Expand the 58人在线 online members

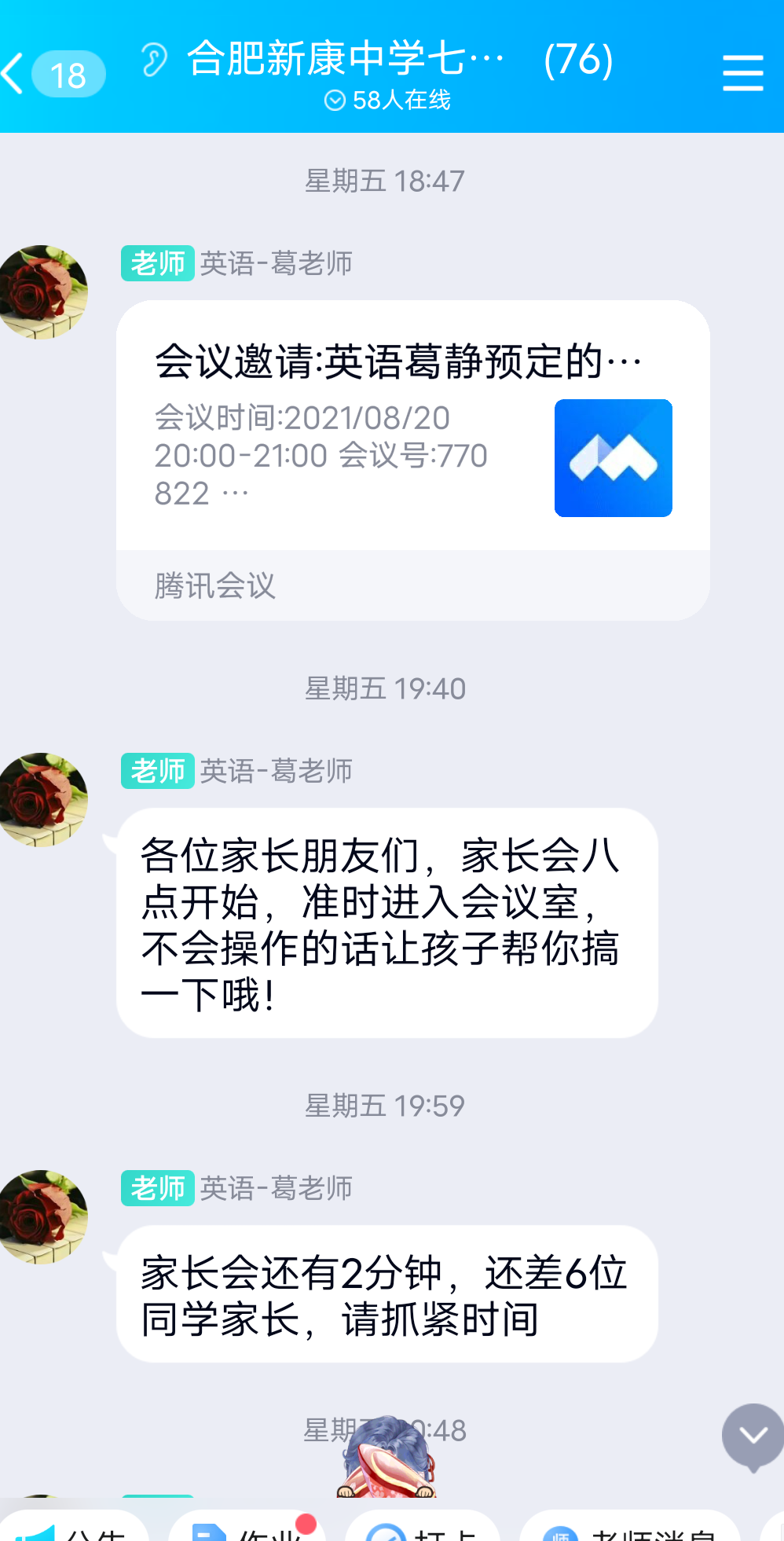pos(388,101)
